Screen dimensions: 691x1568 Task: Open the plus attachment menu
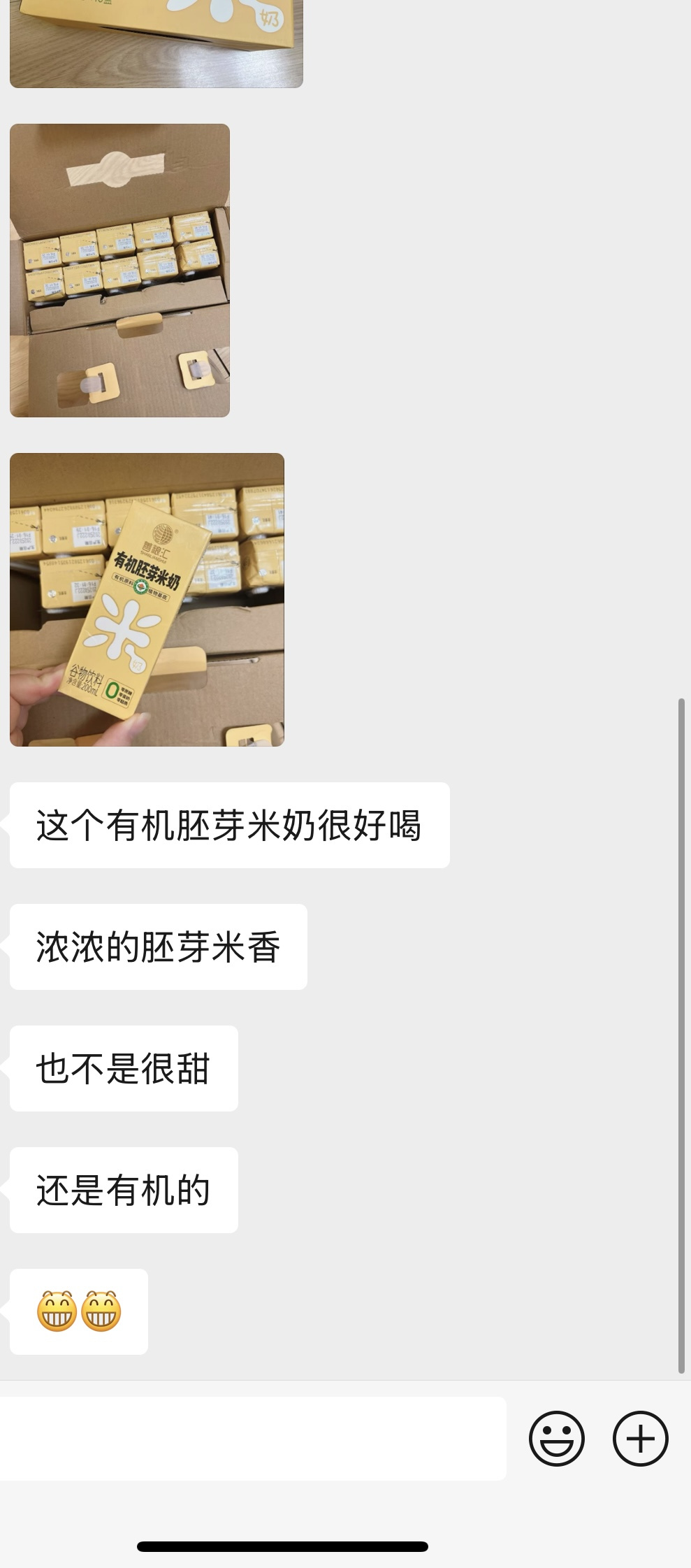pyautogui.click(x=640, y=1438)
